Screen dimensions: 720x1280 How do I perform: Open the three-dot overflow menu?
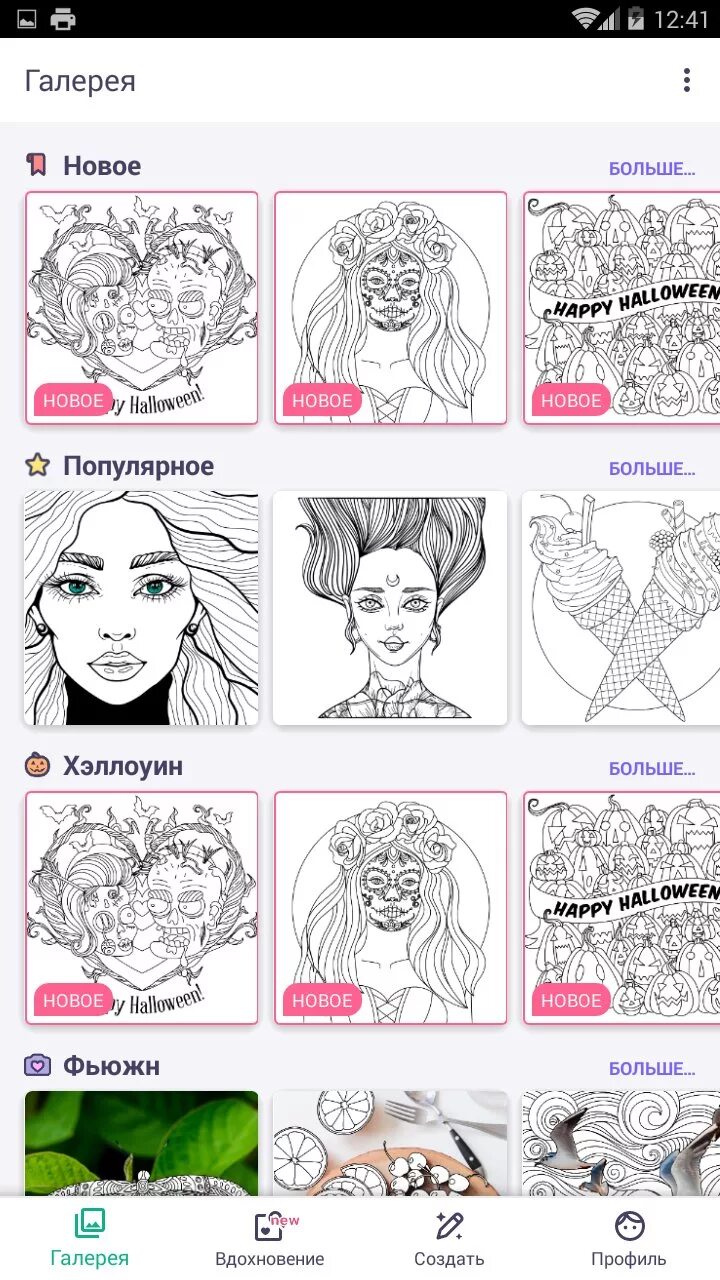(x=686, y=80)
